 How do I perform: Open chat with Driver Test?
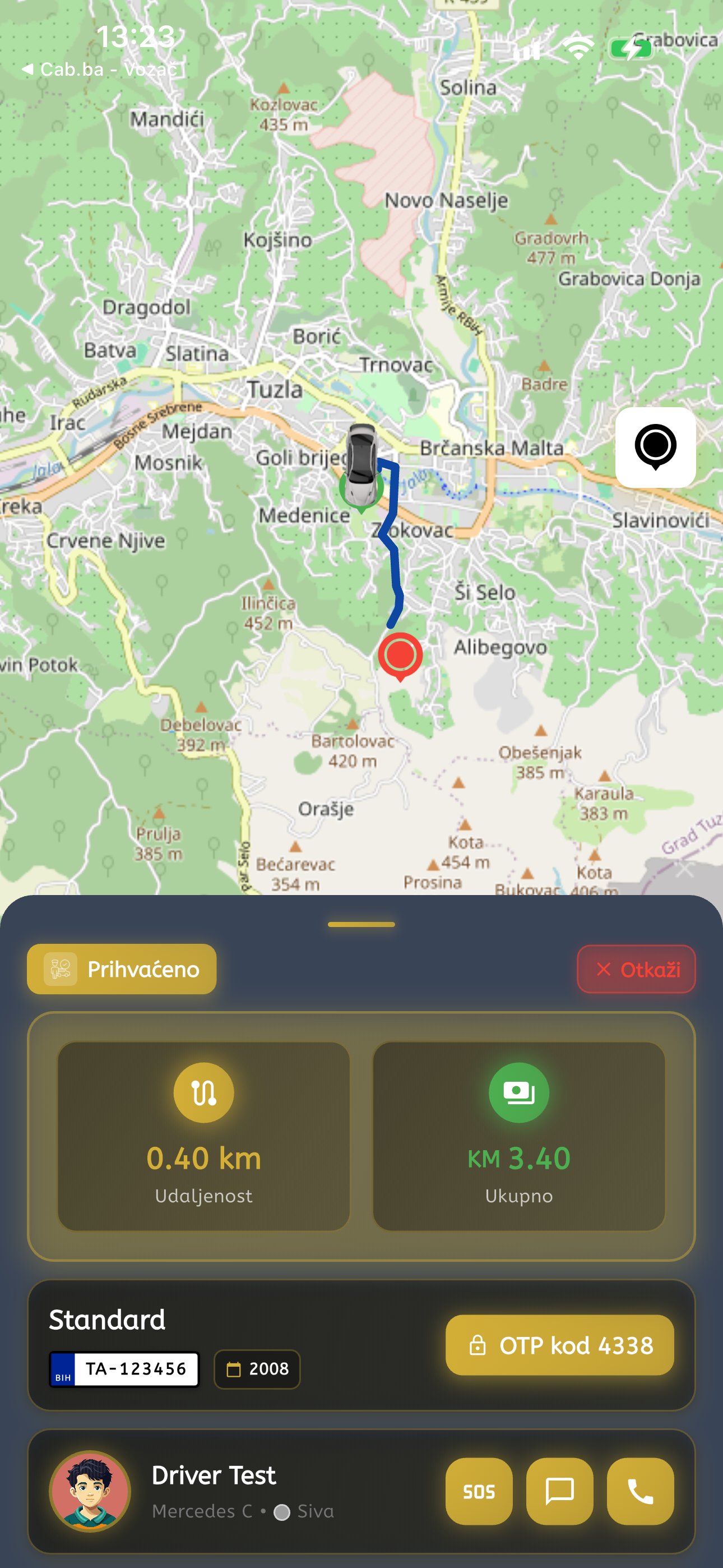(x=559, y=1491)
